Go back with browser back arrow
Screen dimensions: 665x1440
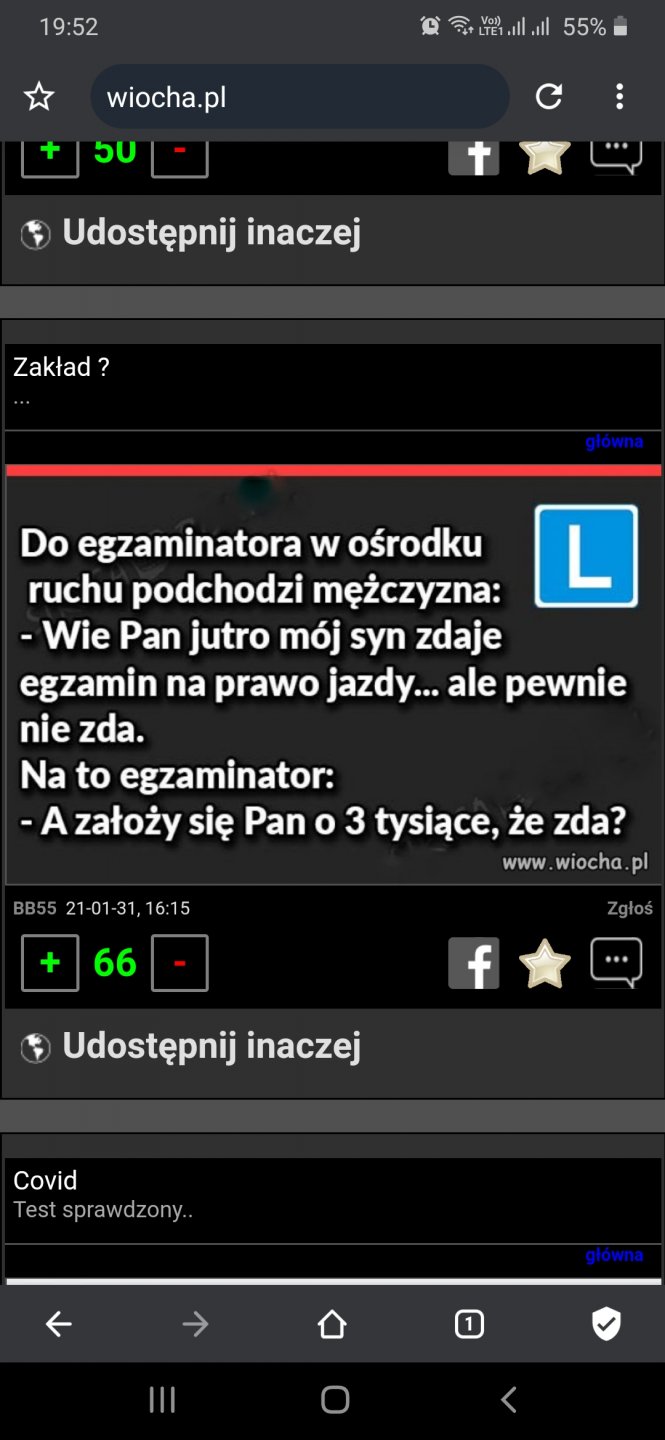click(x=58, y=1325)
